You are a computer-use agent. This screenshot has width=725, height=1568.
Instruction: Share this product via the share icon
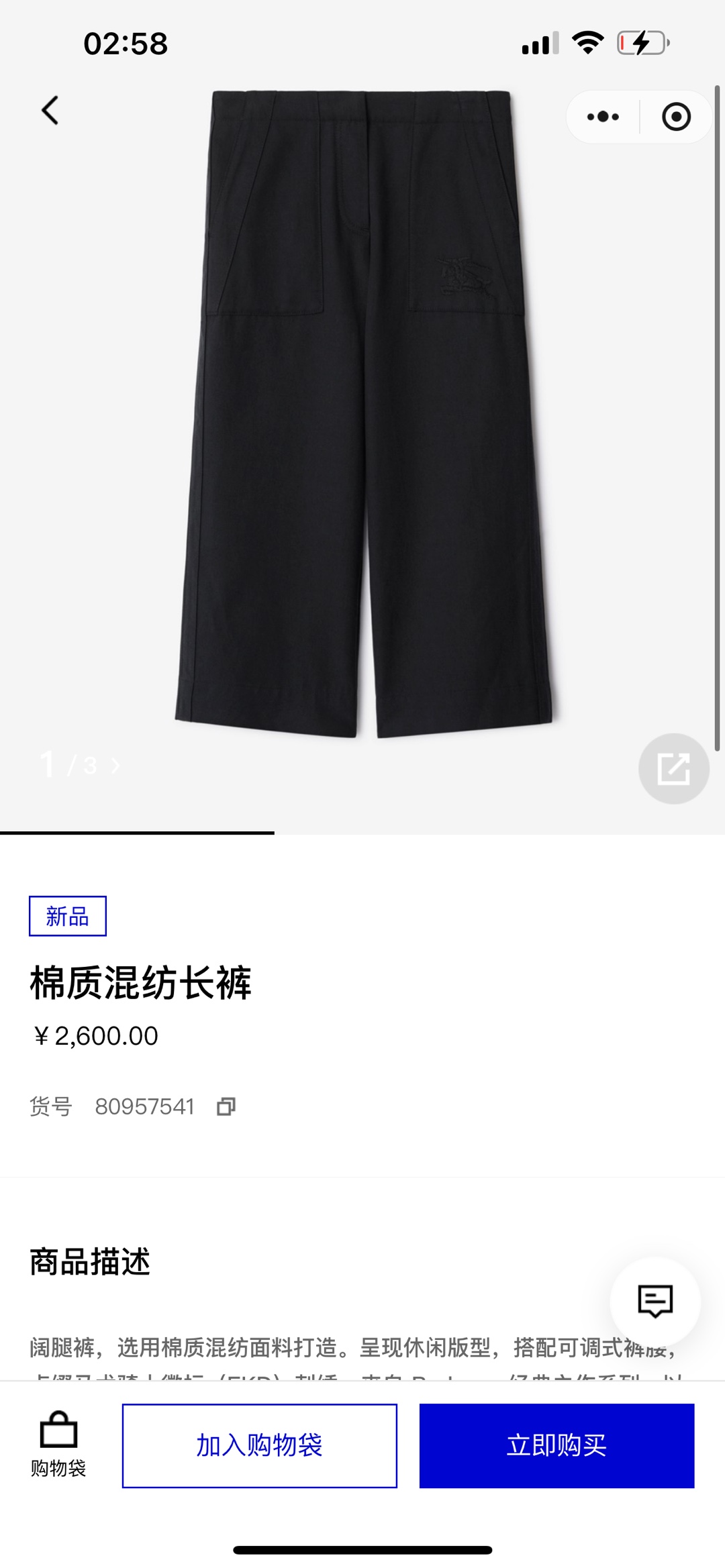(x=673, y=769)
